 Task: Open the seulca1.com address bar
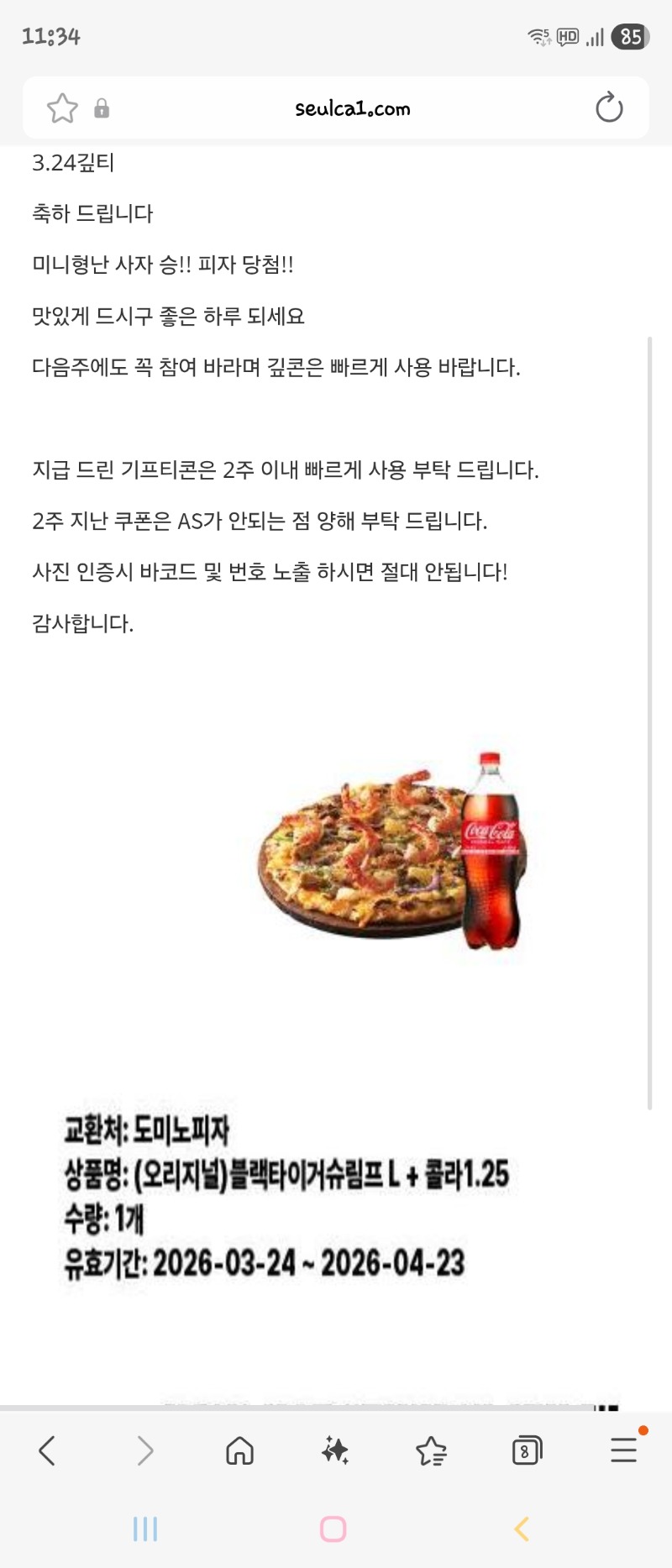352,108
